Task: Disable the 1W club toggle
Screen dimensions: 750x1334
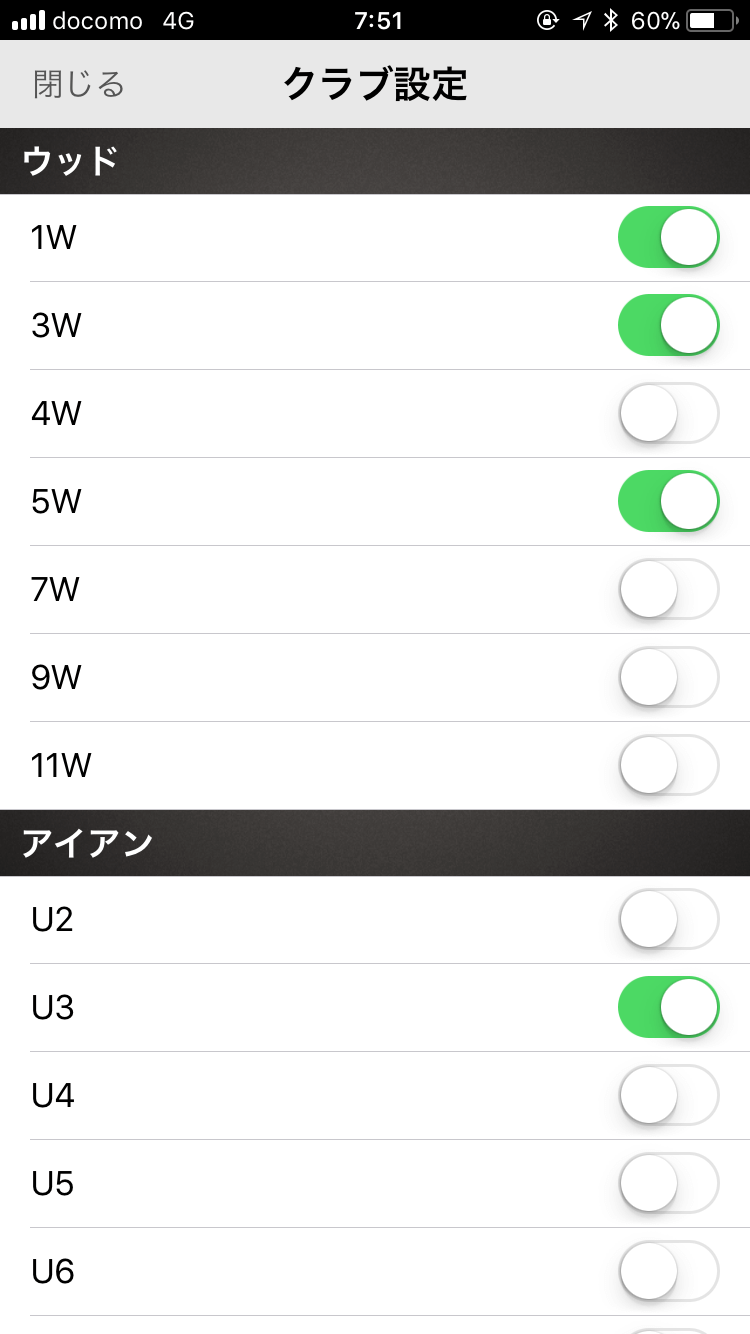Action: click(669, 237)
